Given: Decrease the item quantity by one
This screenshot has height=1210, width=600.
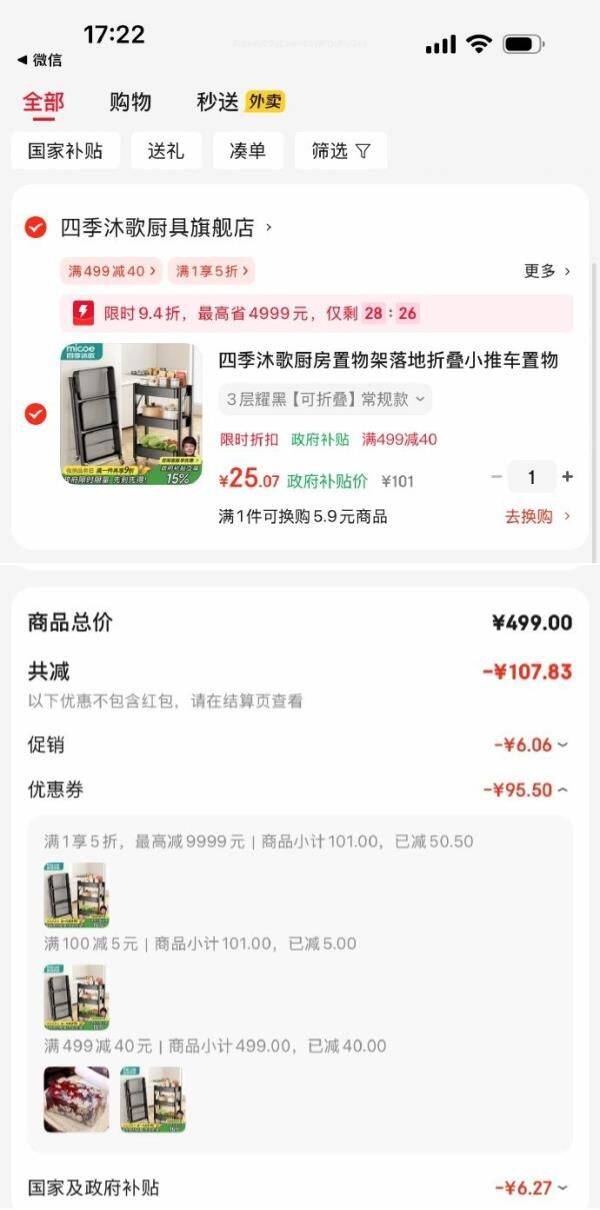Looking at the screenshot, I should (496, 477).
